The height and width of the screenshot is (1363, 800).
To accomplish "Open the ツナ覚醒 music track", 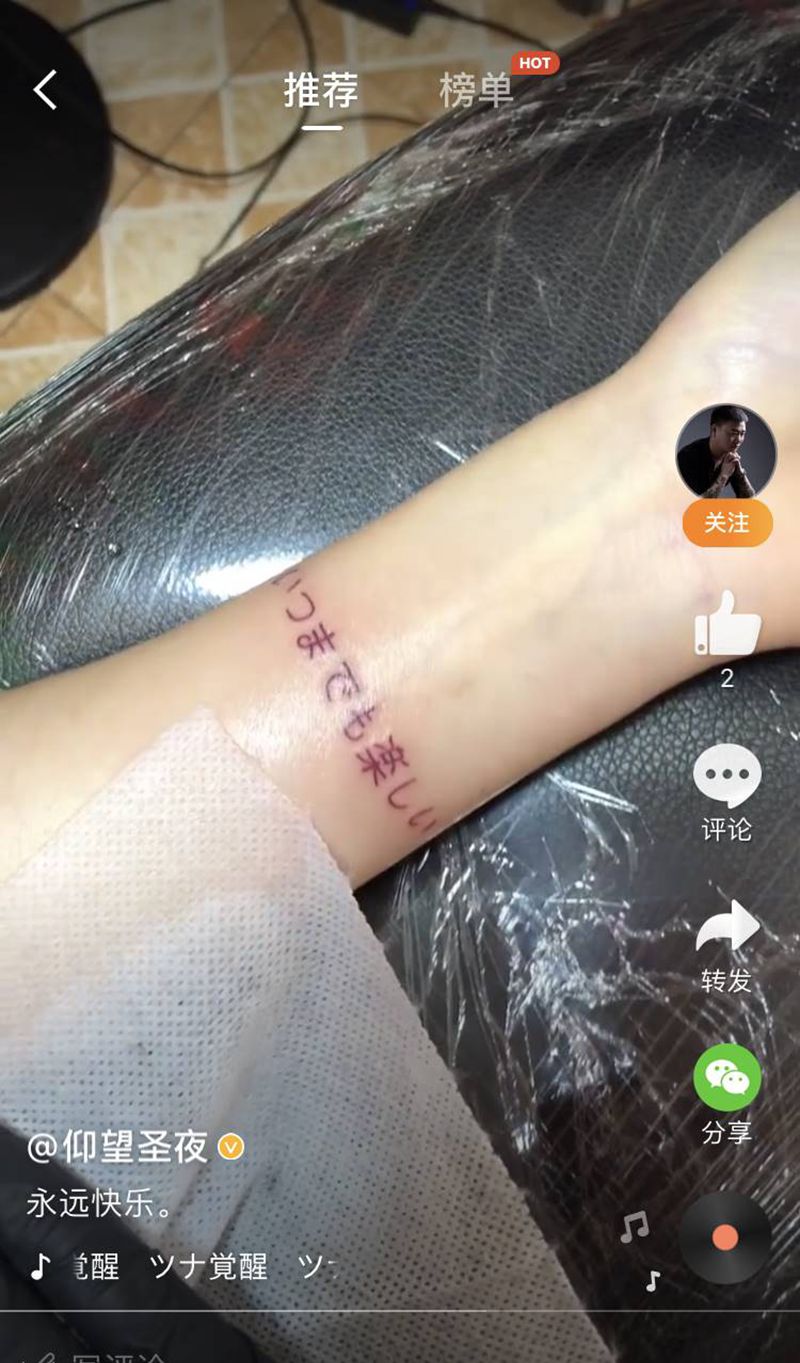I will pos(209,1268).
